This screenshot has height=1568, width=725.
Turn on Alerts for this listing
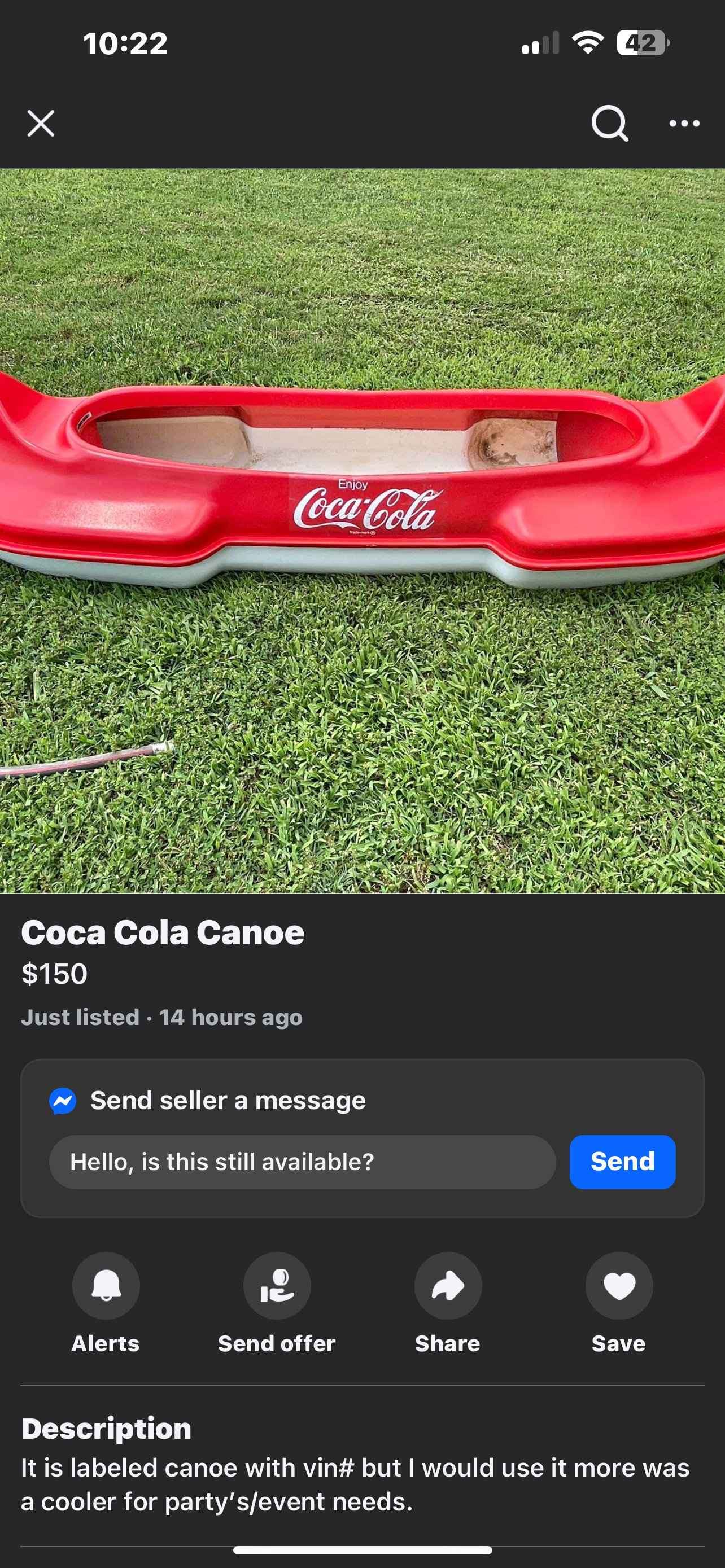[x=106, y=1286]
